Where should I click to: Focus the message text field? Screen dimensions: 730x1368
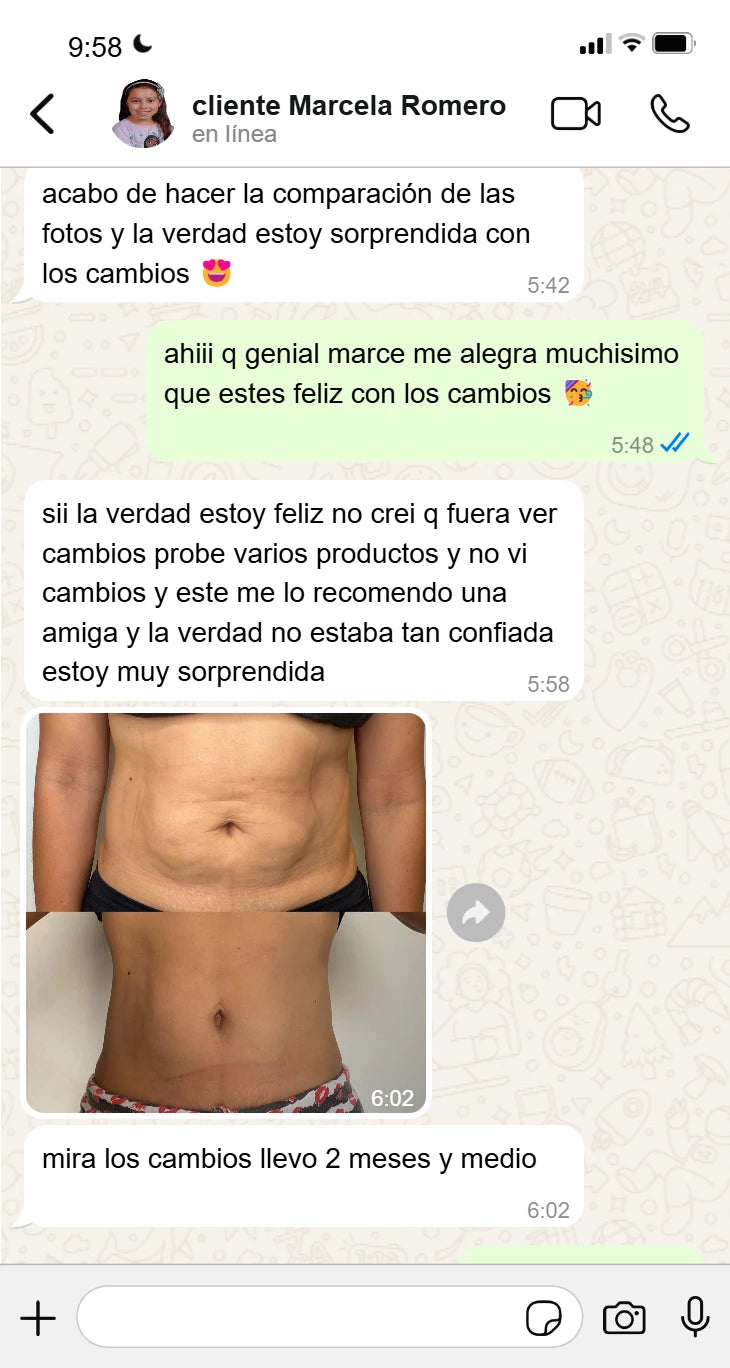[300, 1318]
